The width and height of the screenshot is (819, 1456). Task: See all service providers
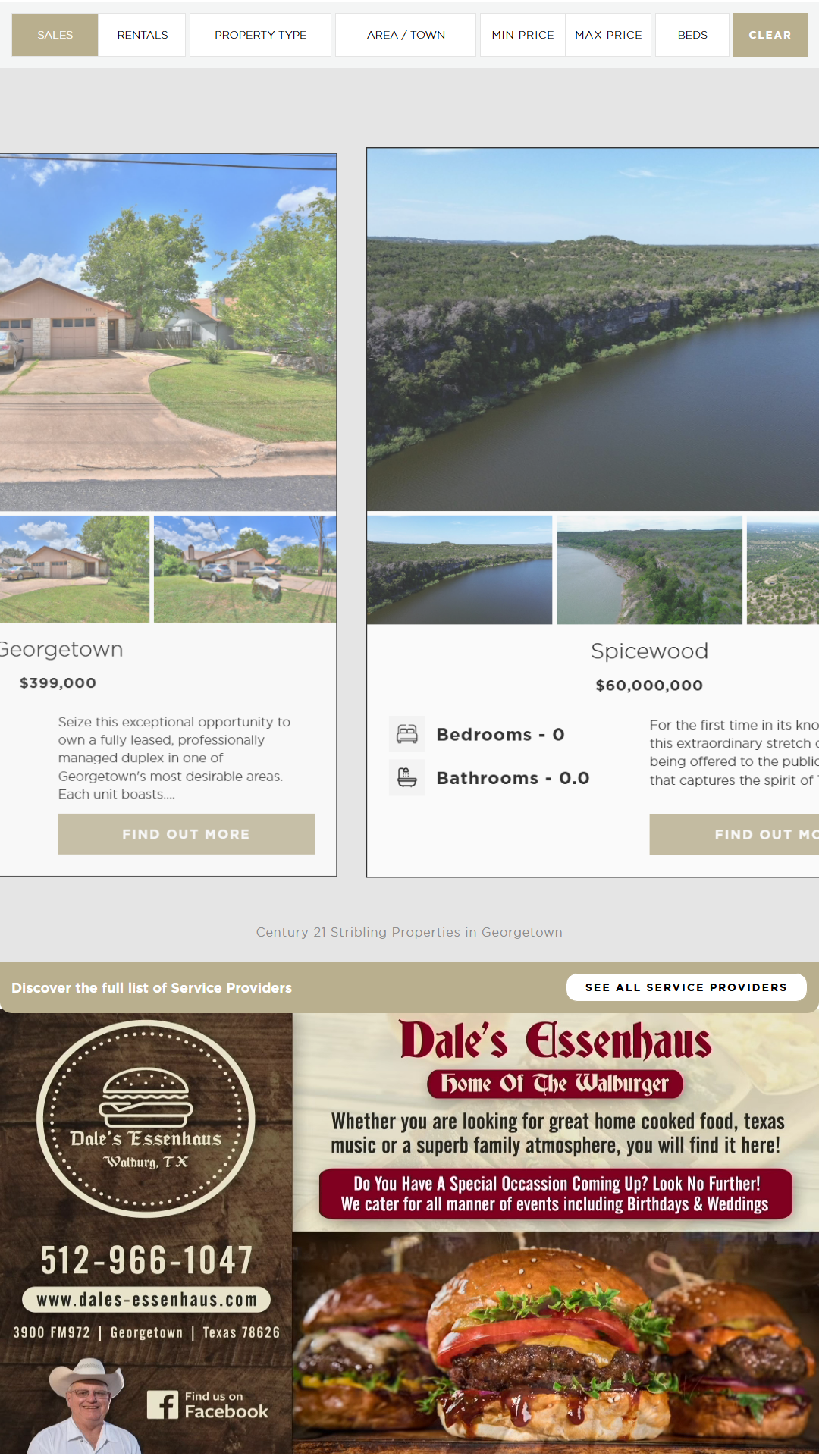[x=686, y=987]
